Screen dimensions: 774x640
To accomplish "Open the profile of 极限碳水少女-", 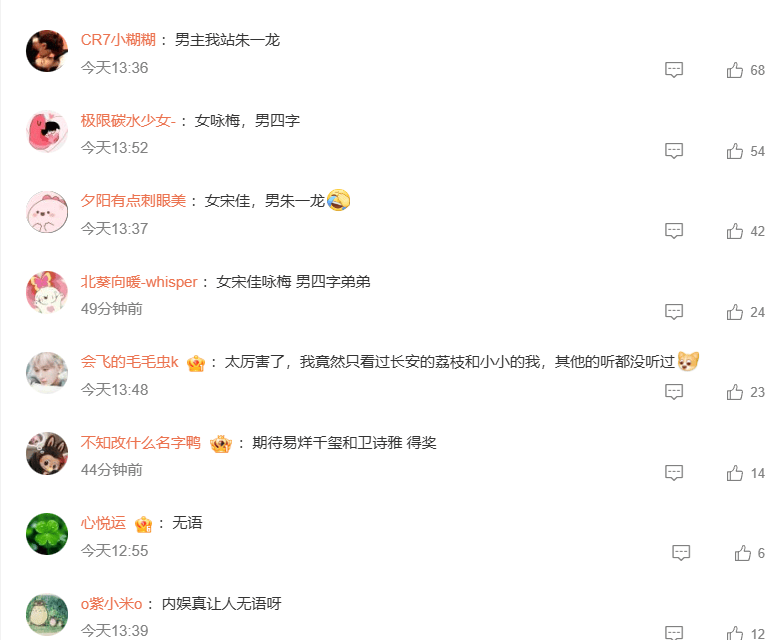I will tap(128, 120).
